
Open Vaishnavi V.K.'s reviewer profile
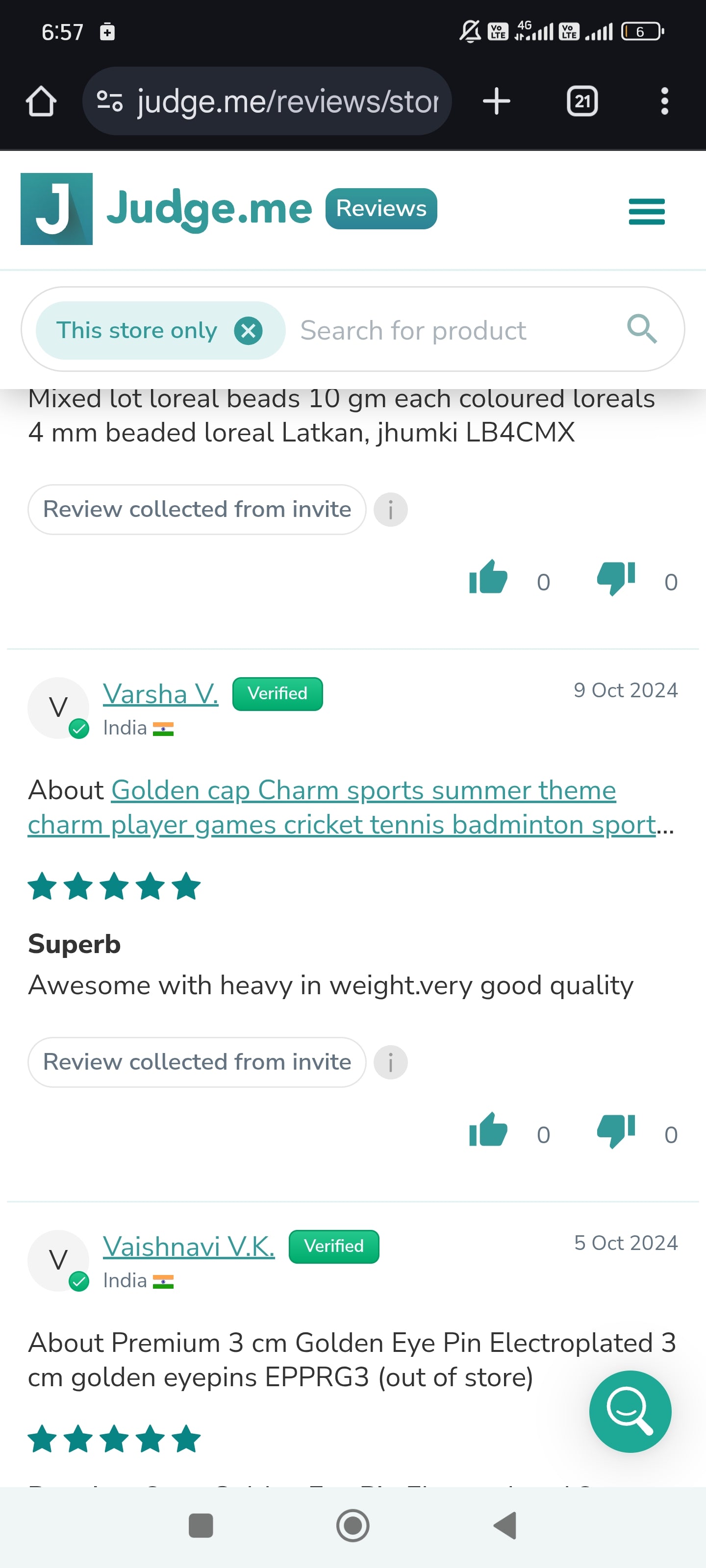[x=189, y=1246]
